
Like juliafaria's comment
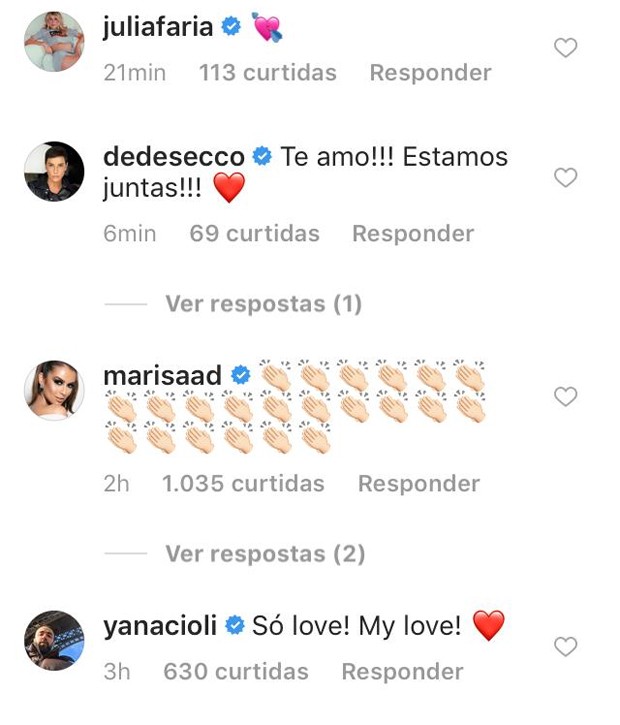pos(566,48)
